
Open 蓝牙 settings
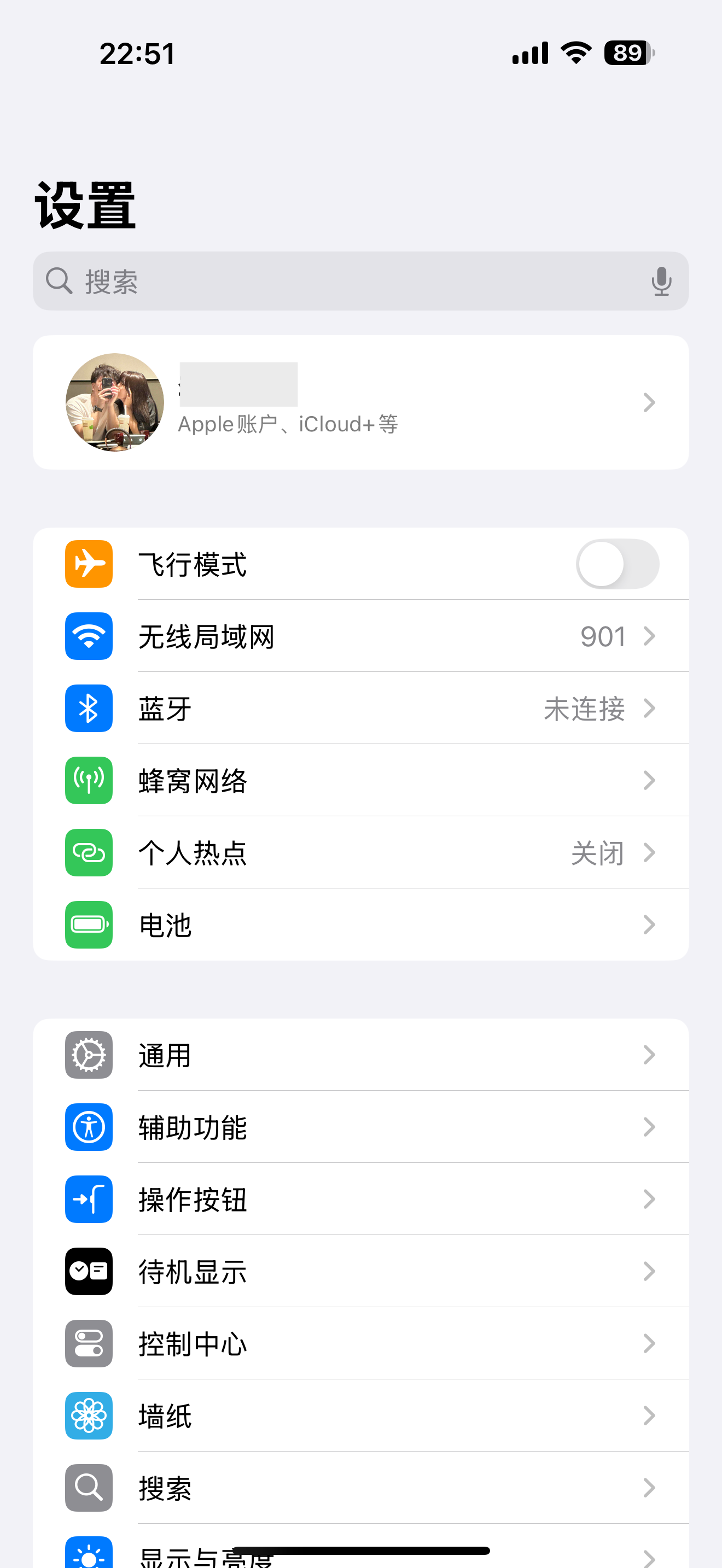tap(360, 709)
